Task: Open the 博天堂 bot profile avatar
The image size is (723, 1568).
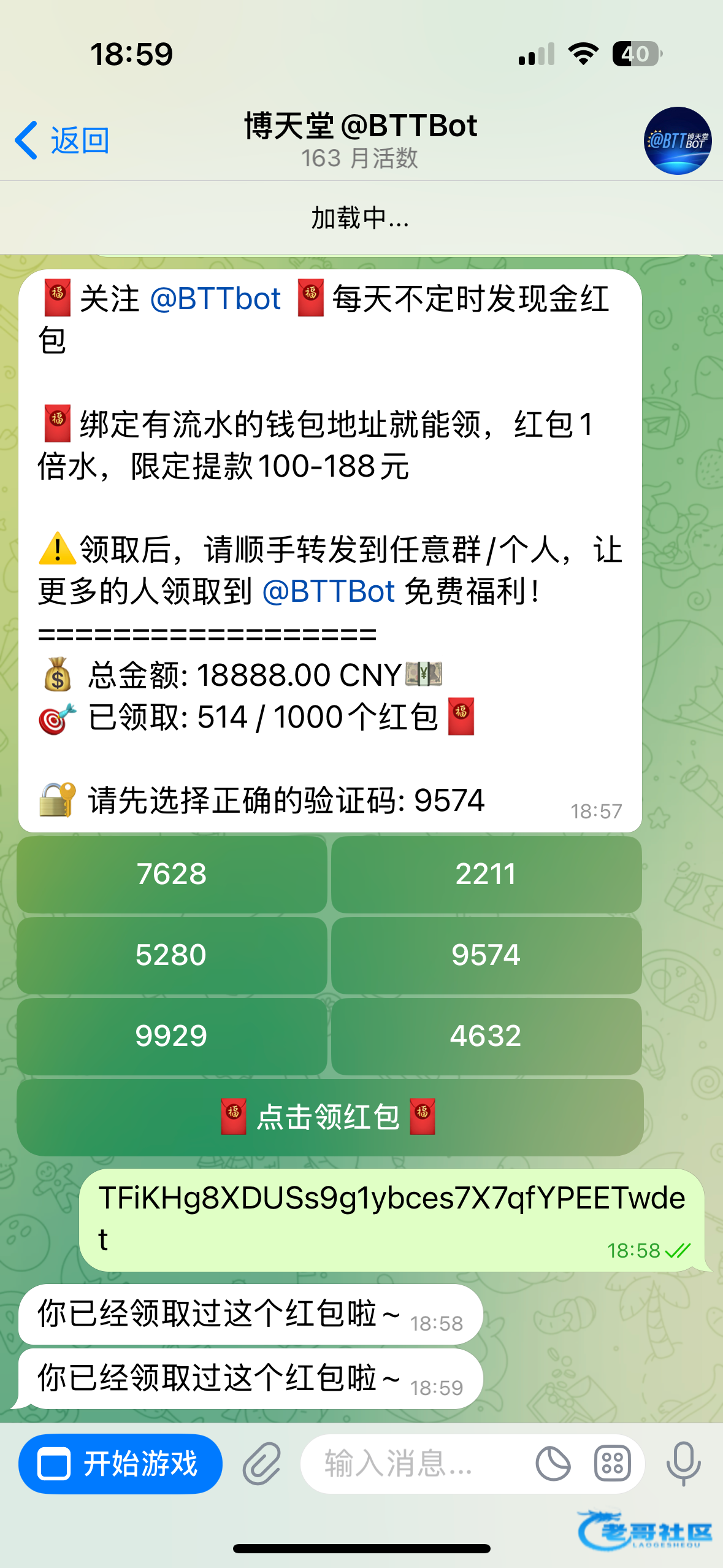Action: [677, 141]
